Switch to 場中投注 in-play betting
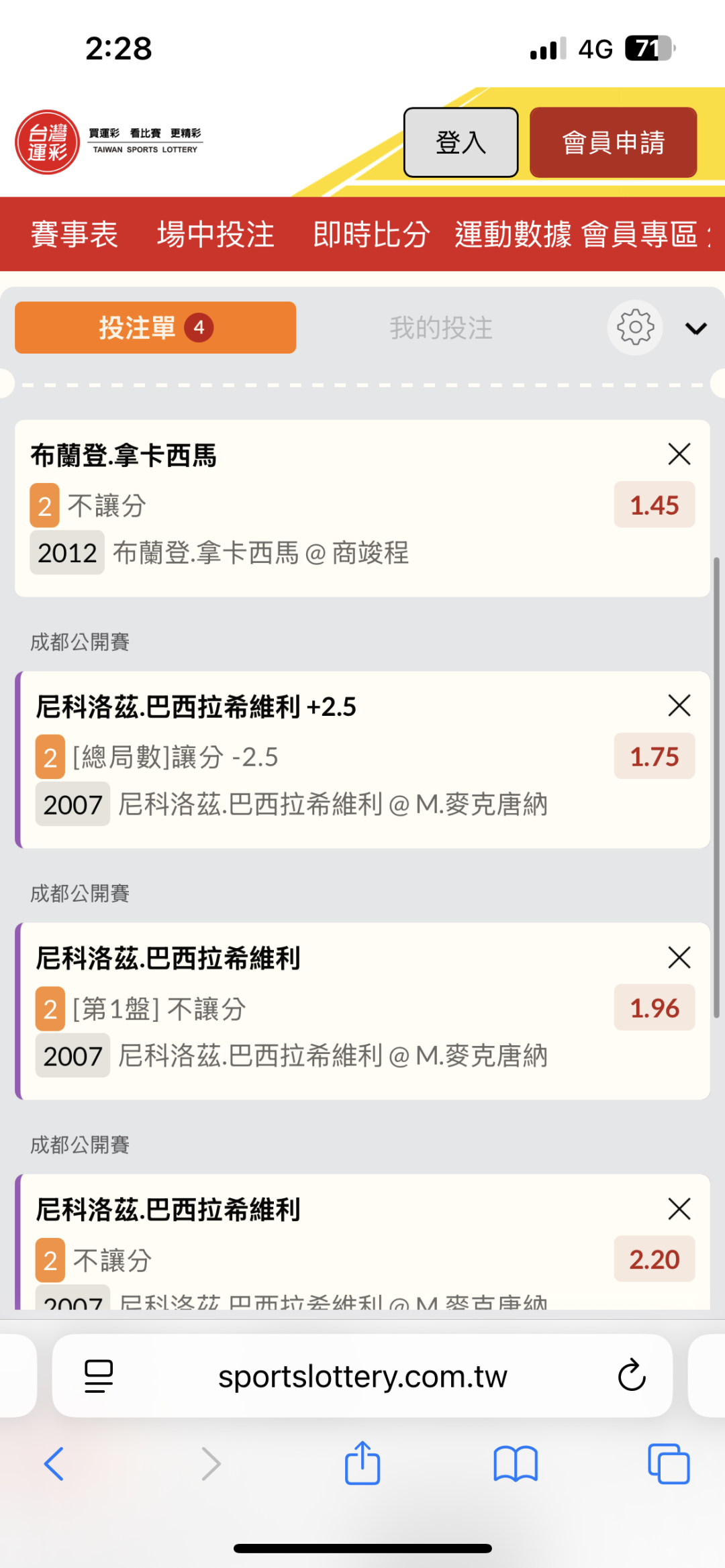The image size is (725, 1568). coord(215,234)
